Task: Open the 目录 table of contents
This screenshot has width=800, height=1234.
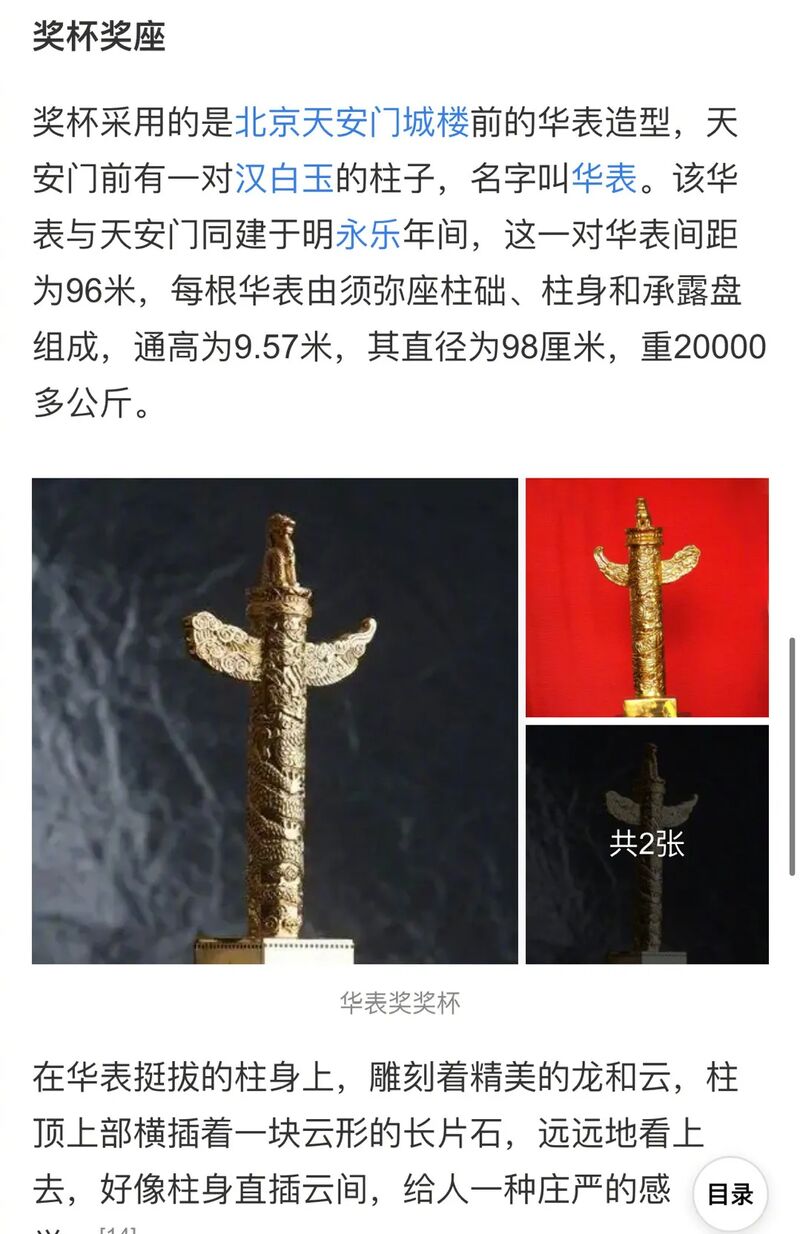Action: [730, 1194]
